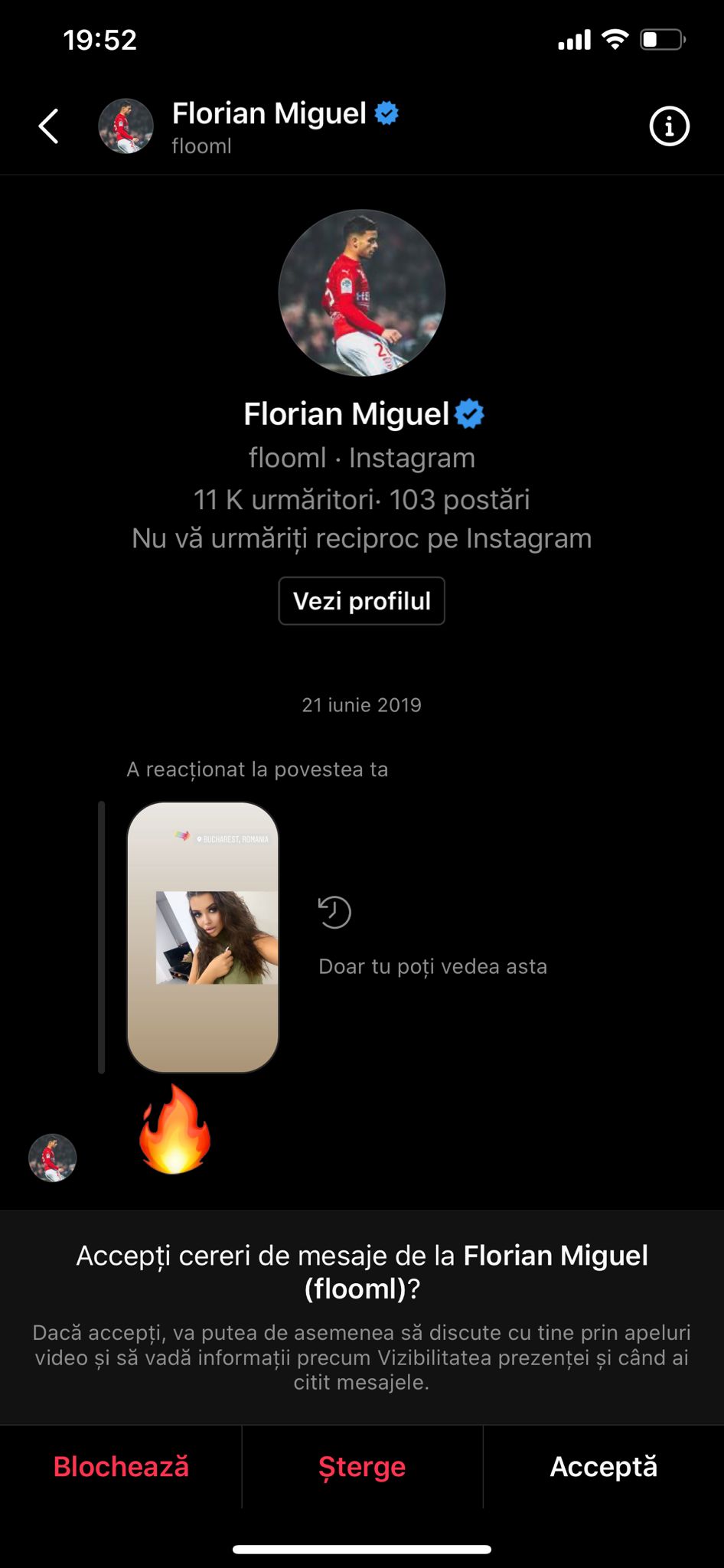Viewport: 724px width, 1568px height.
Task: Tap the Florian Miguel header name
Action: [269, 113]
